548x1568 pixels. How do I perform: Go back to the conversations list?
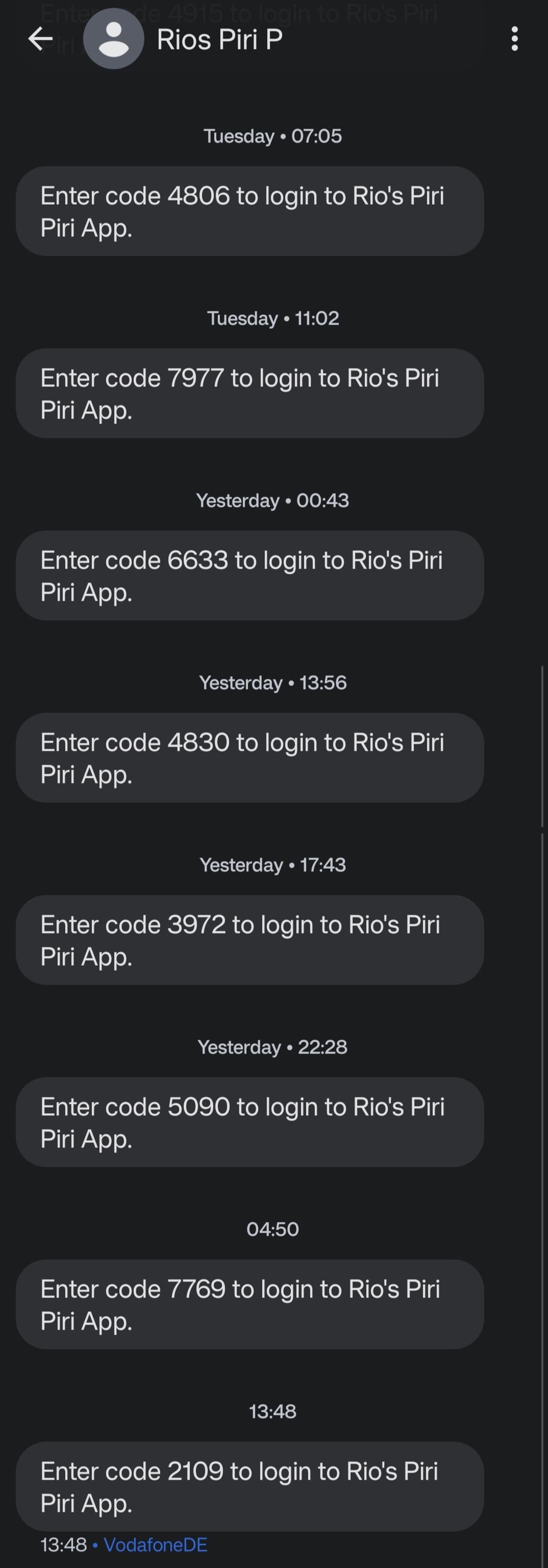click(x=40, y=40)
